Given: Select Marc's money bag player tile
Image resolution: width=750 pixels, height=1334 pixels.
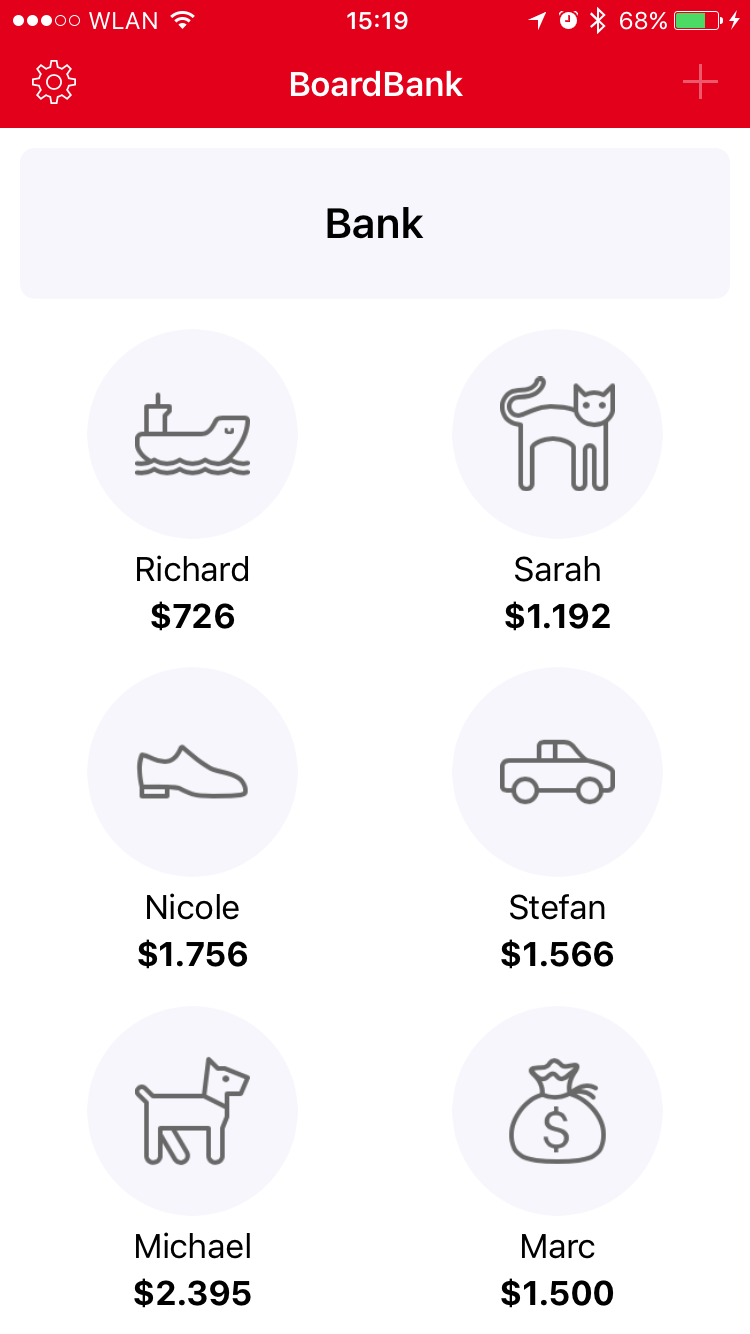Looking at the screenshot, I should tap(557, 1111).
